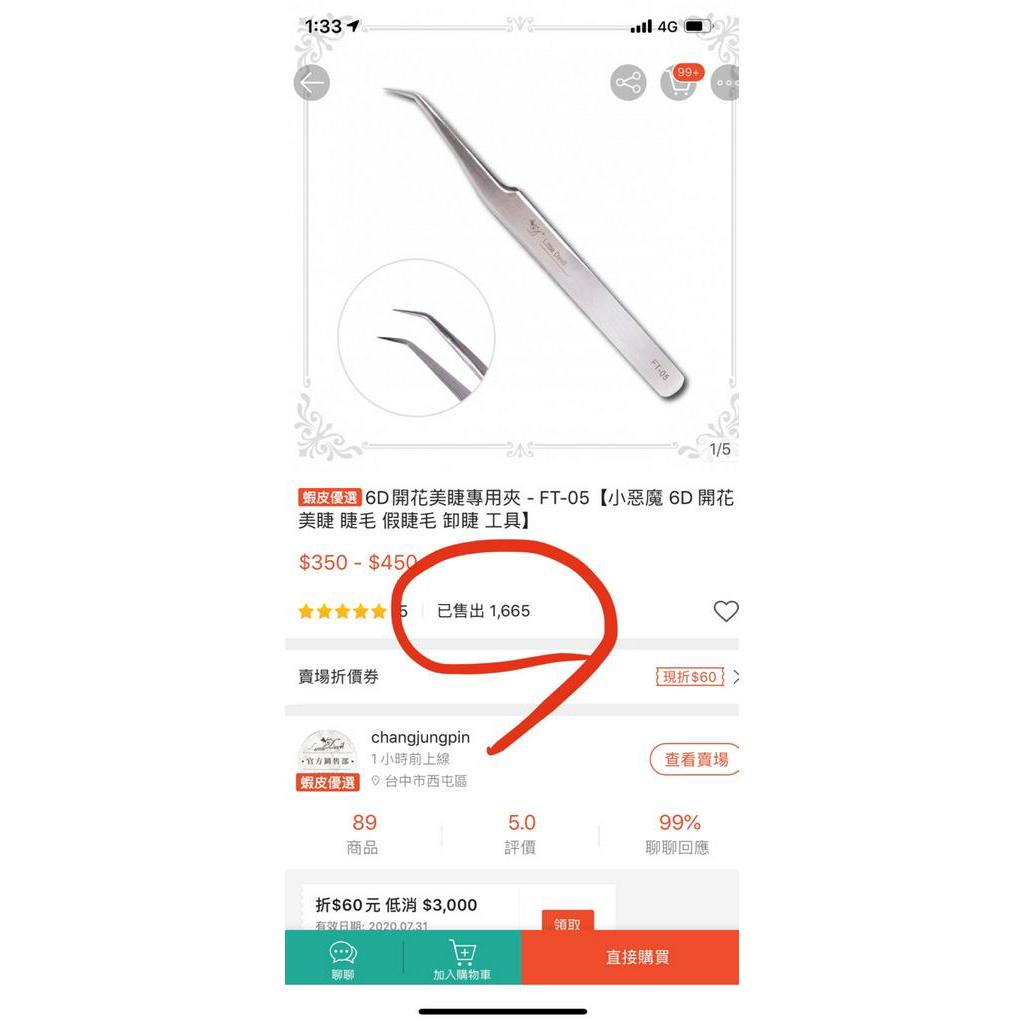Open the 賣場折價券 coupon row
The image size is (1024, 1024).
[512, 677]
